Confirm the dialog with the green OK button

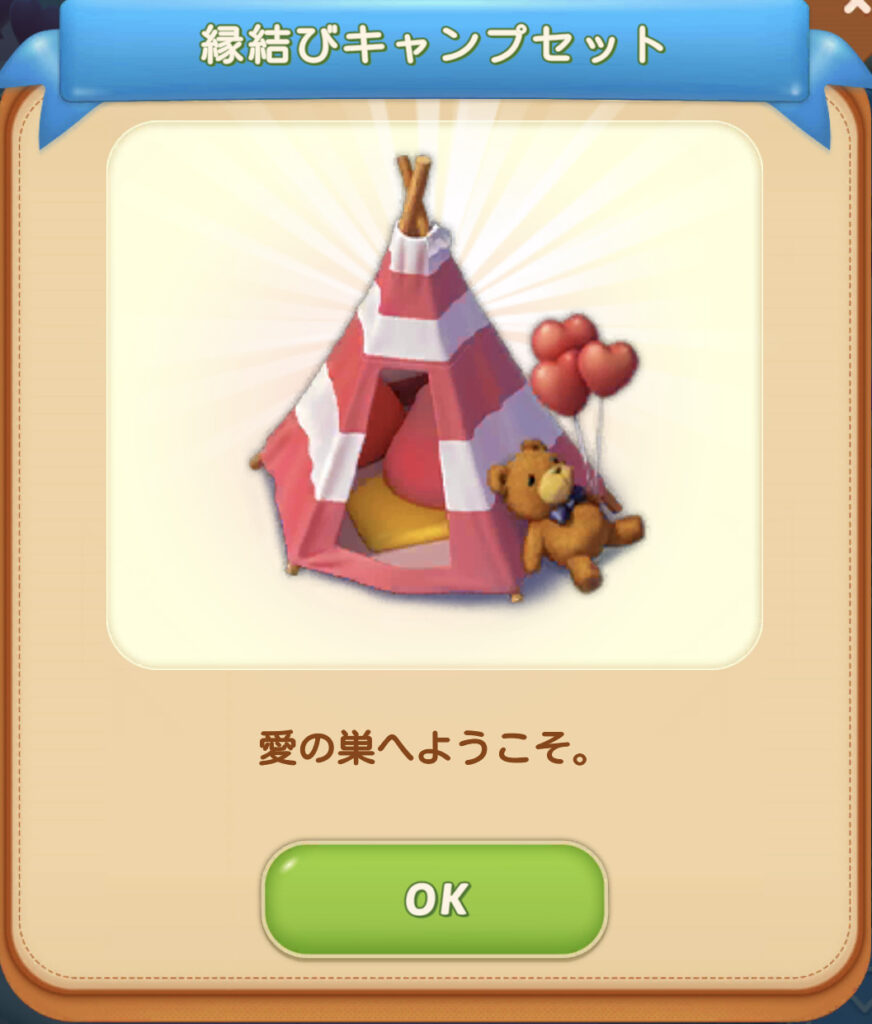tap(435, 899)
